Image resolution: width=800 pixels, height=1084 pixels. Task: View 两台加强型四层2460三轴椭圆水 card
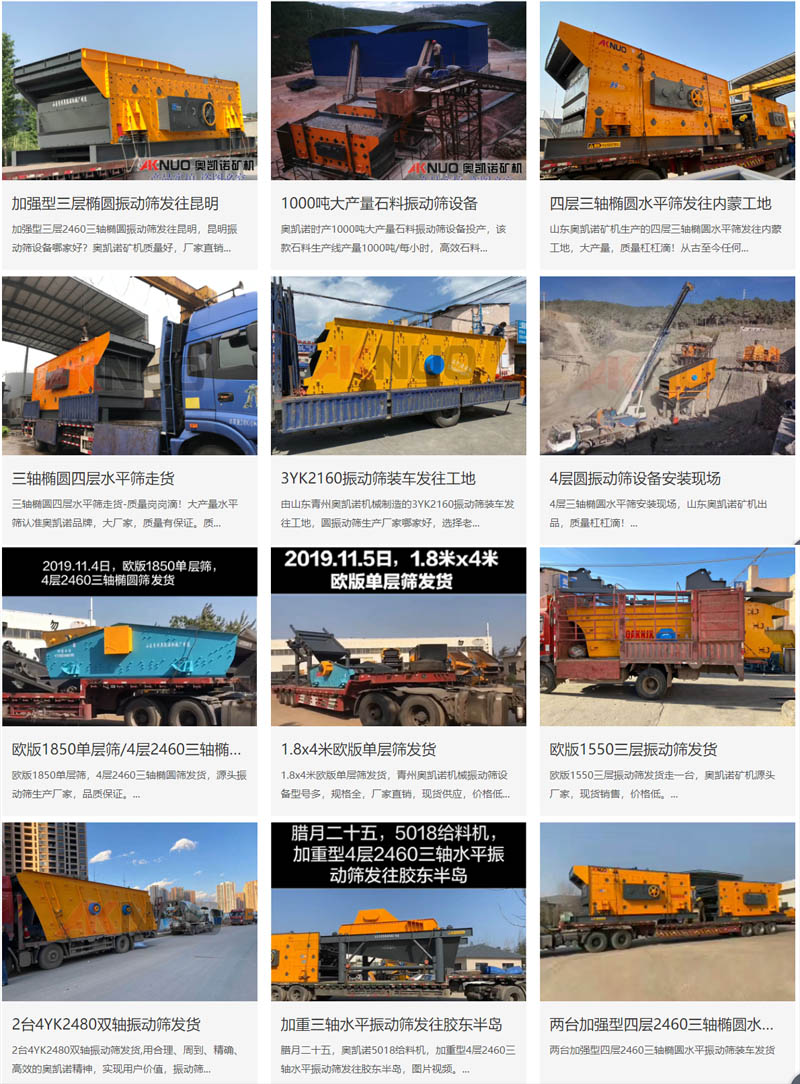pyautogui.click(x=661, y=1024)
